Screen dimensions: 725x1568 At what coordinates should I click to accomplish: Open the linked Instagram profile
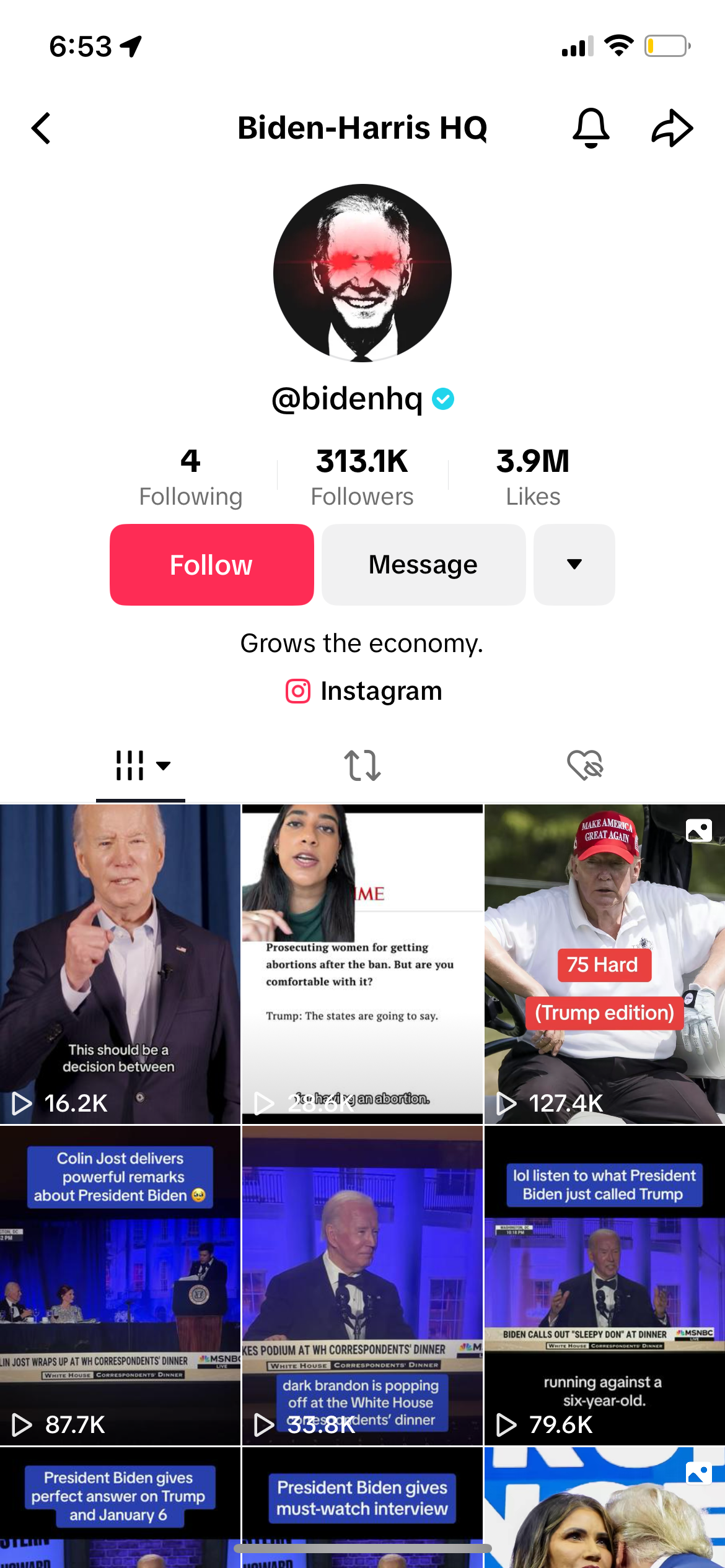coord(364,691)
